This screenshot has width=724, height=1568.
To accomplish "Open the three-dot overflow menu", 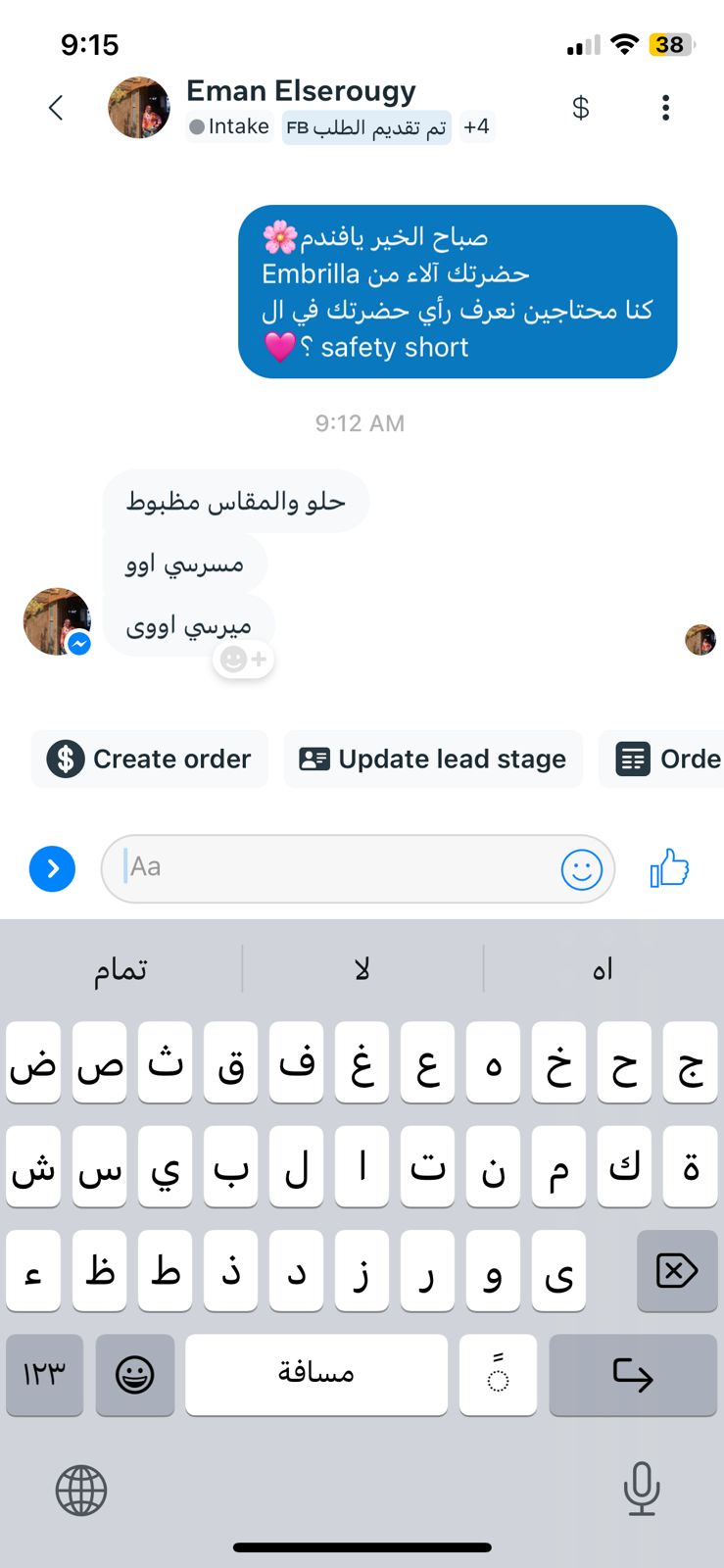I will (665, 108).
